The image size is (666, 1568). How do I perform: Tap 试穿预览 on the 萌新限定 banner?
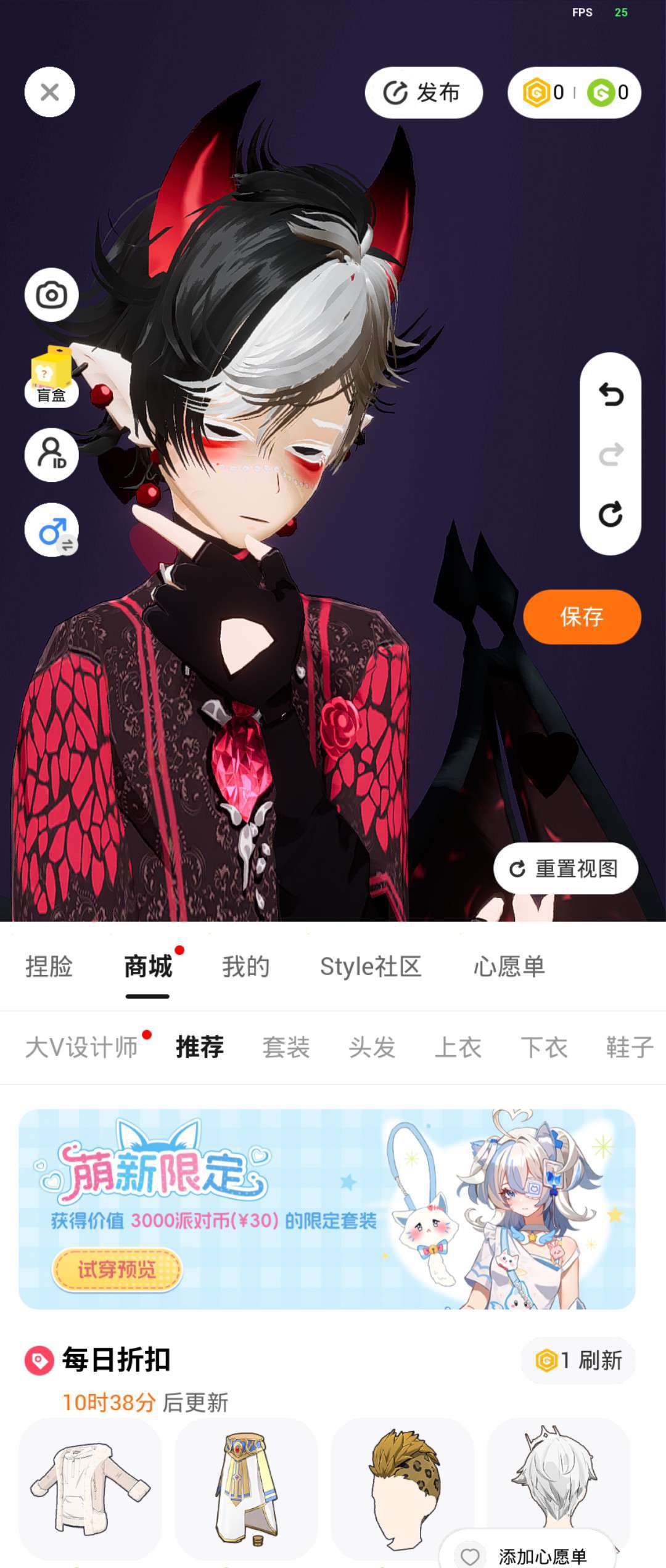[117, 1270]
